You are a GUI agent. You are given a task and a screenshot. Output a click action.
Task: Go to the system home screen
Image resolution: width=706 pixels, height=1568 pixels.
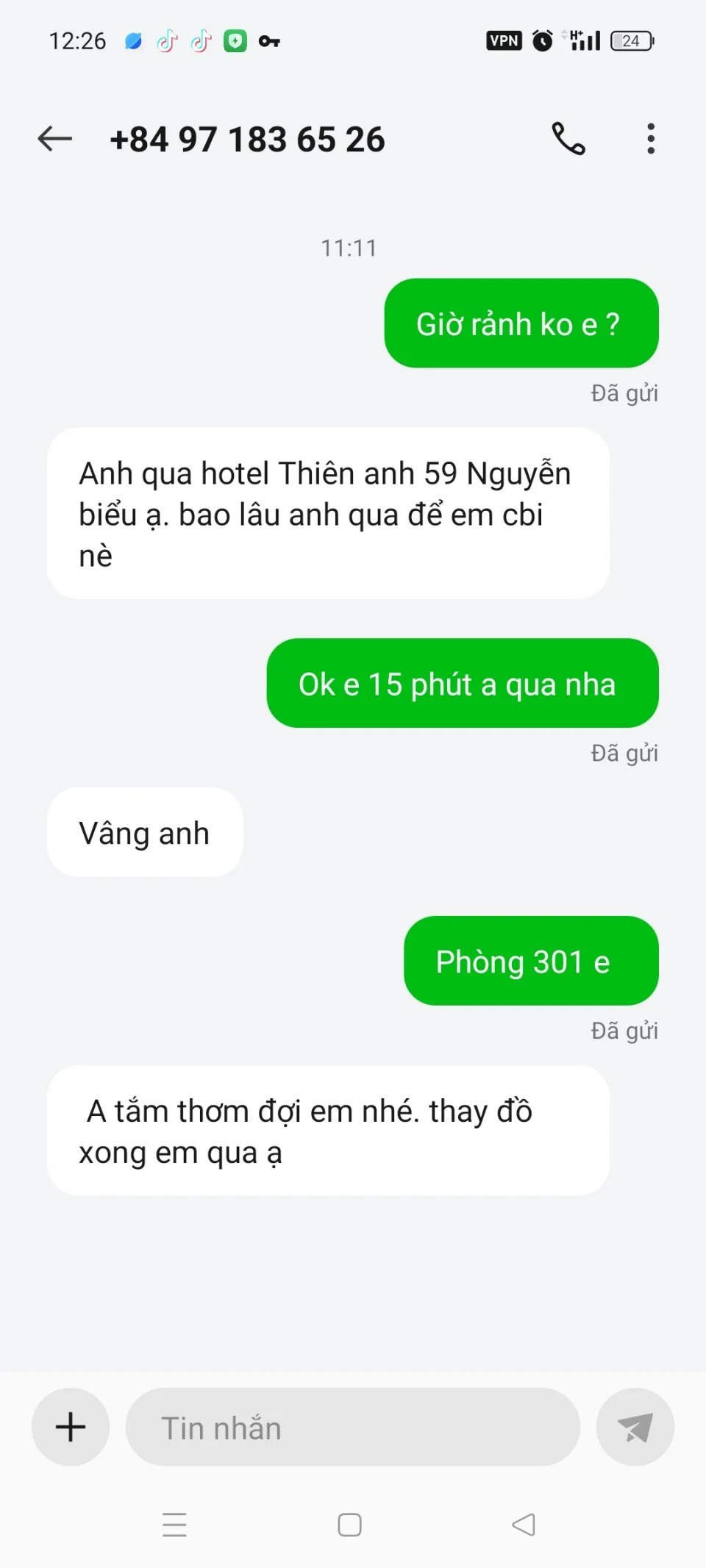point(349,1525)
